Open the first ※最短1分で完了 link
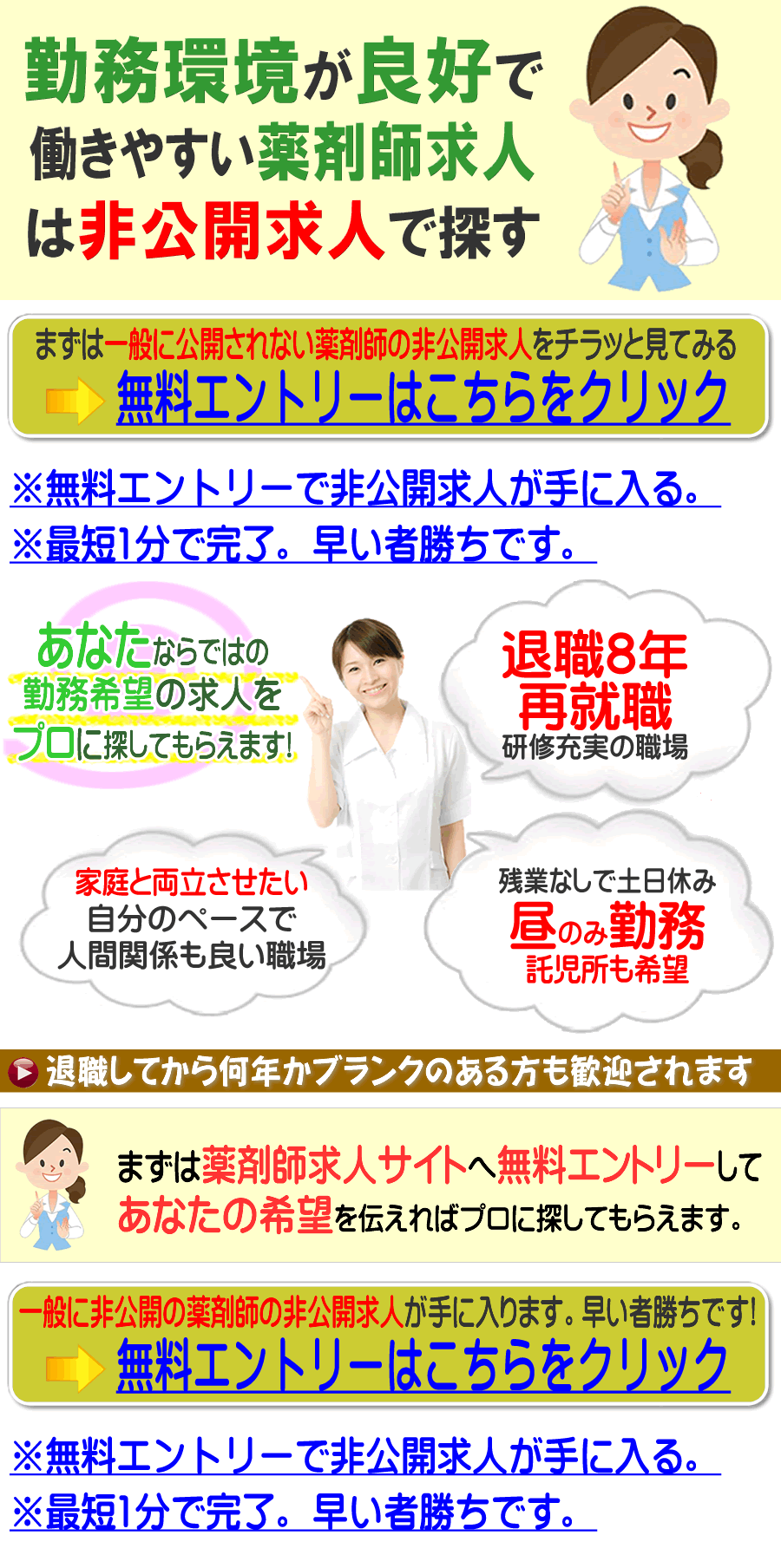781x1568 pixels. click(302, 545)
